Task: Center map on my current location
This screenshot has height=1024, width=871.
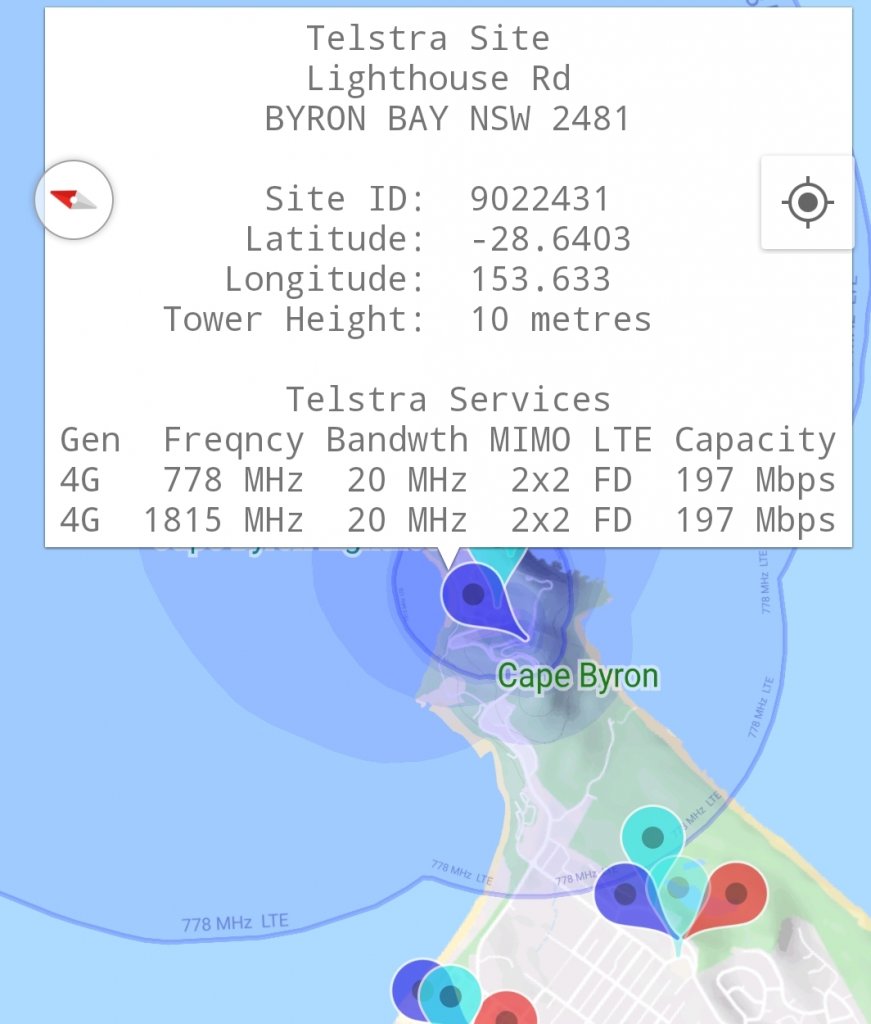Action: click(x=807, y=203)
